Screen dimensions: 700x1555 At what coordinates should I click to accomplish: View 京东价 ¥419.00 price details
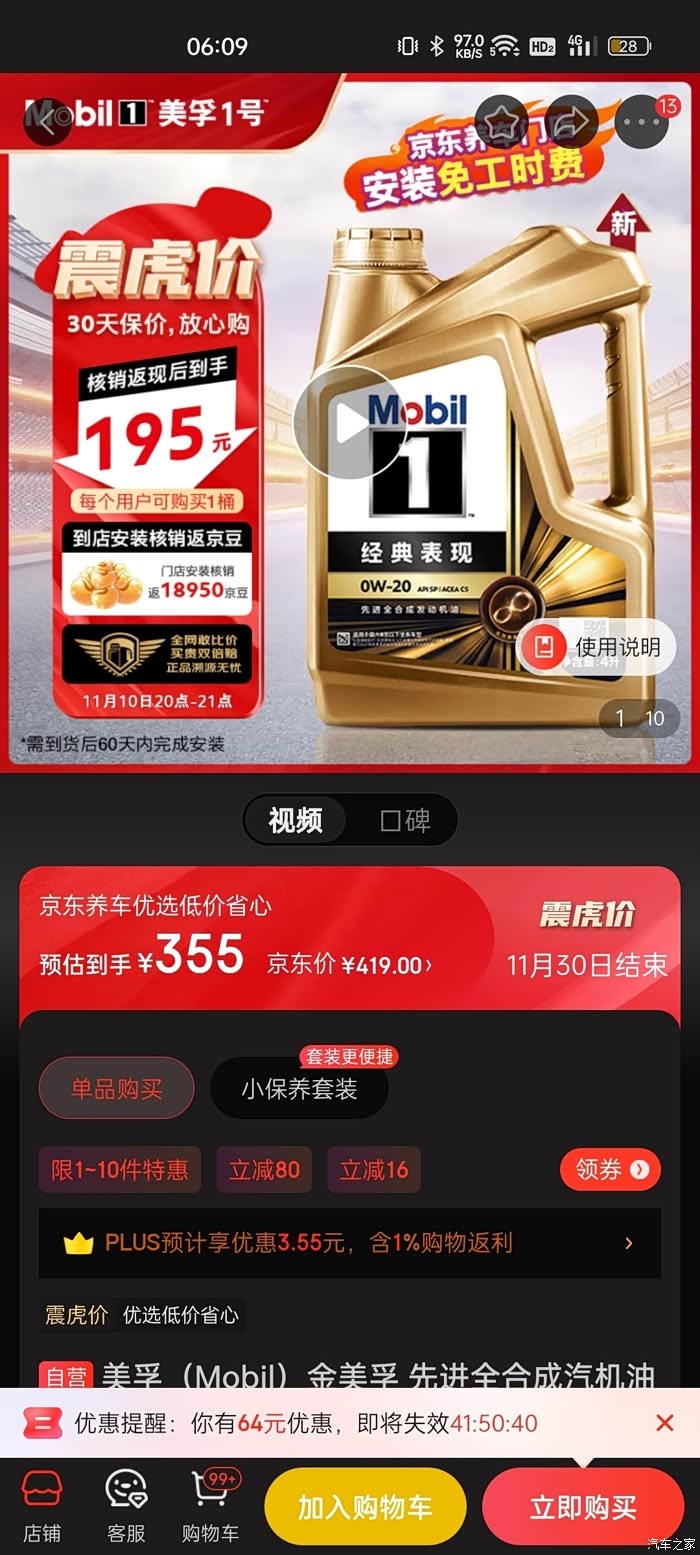[x=350, y=965]
